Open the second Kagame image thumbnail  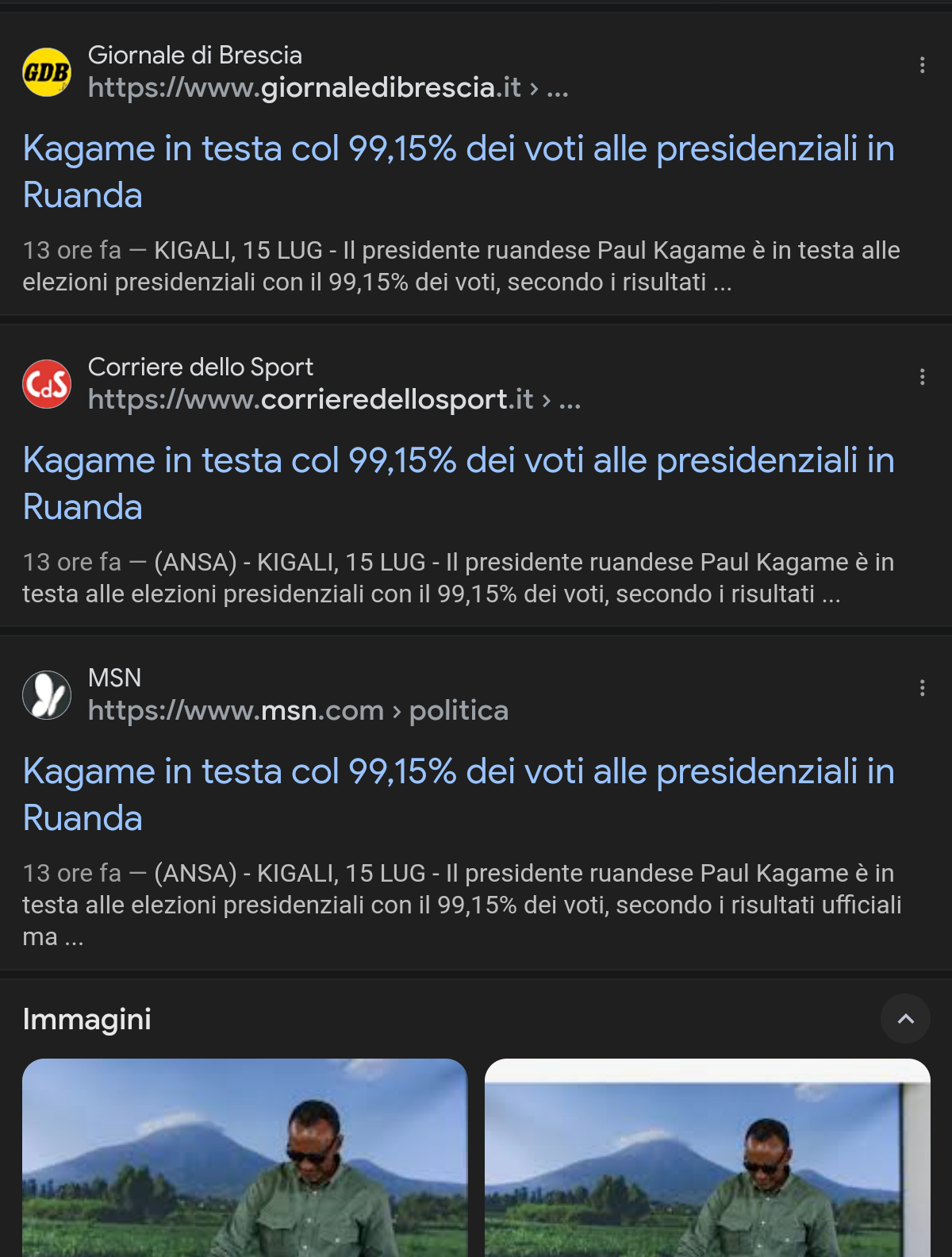pyautogui.click(x=708, y=1159)
